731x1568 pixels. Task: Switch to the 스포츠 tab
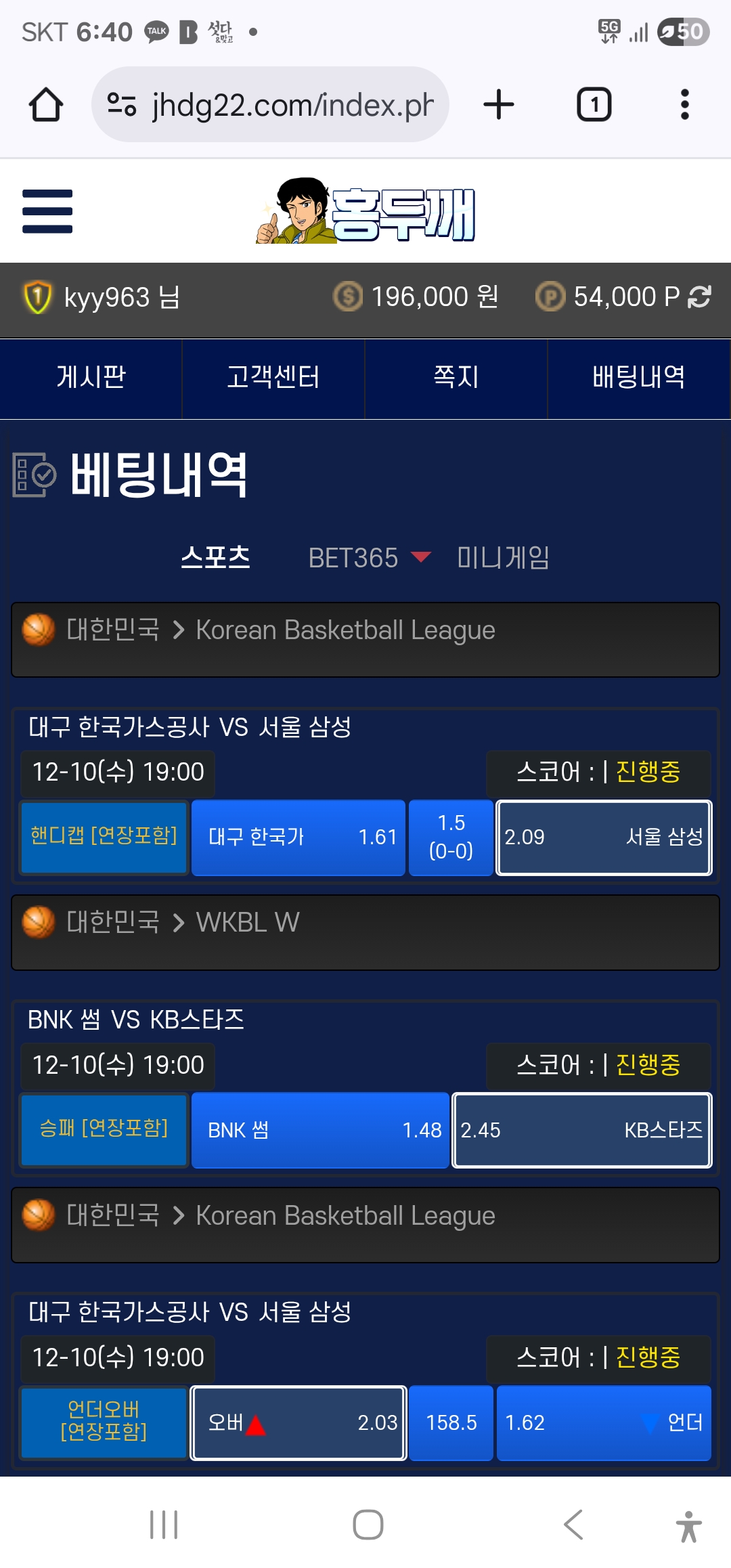215,558
